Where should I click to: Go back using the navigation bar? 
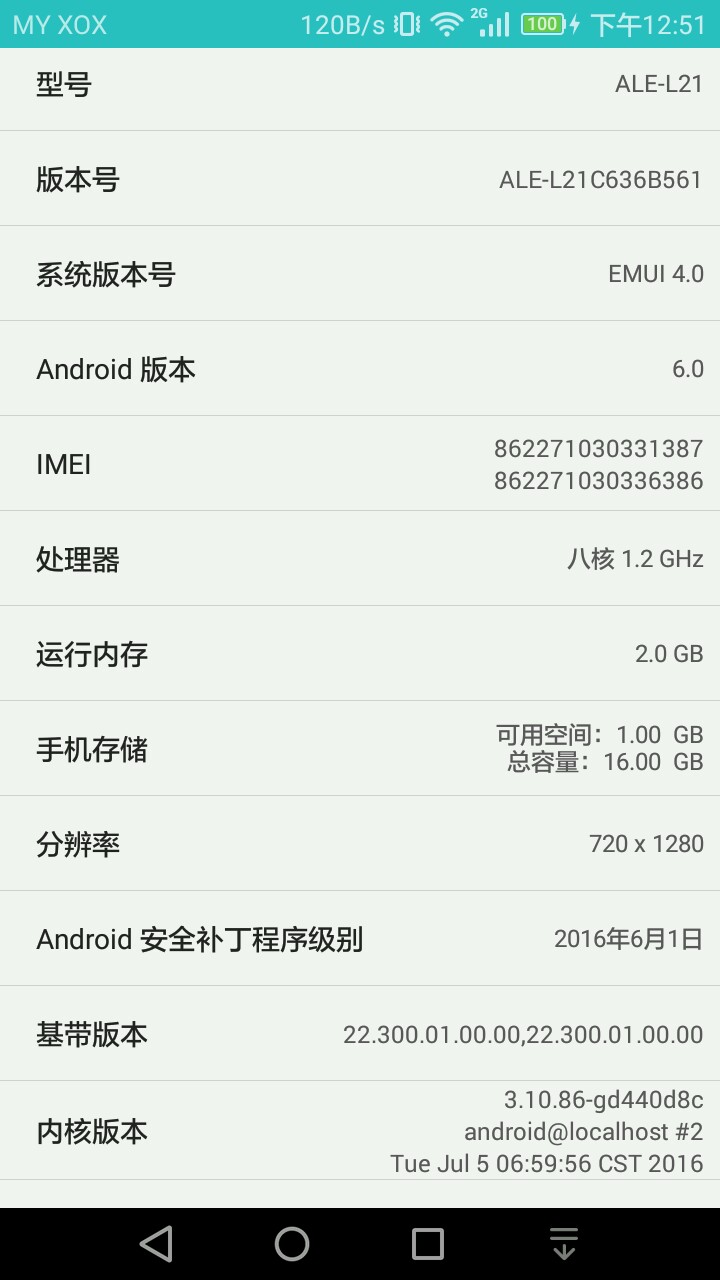(x=156, y=1244)
